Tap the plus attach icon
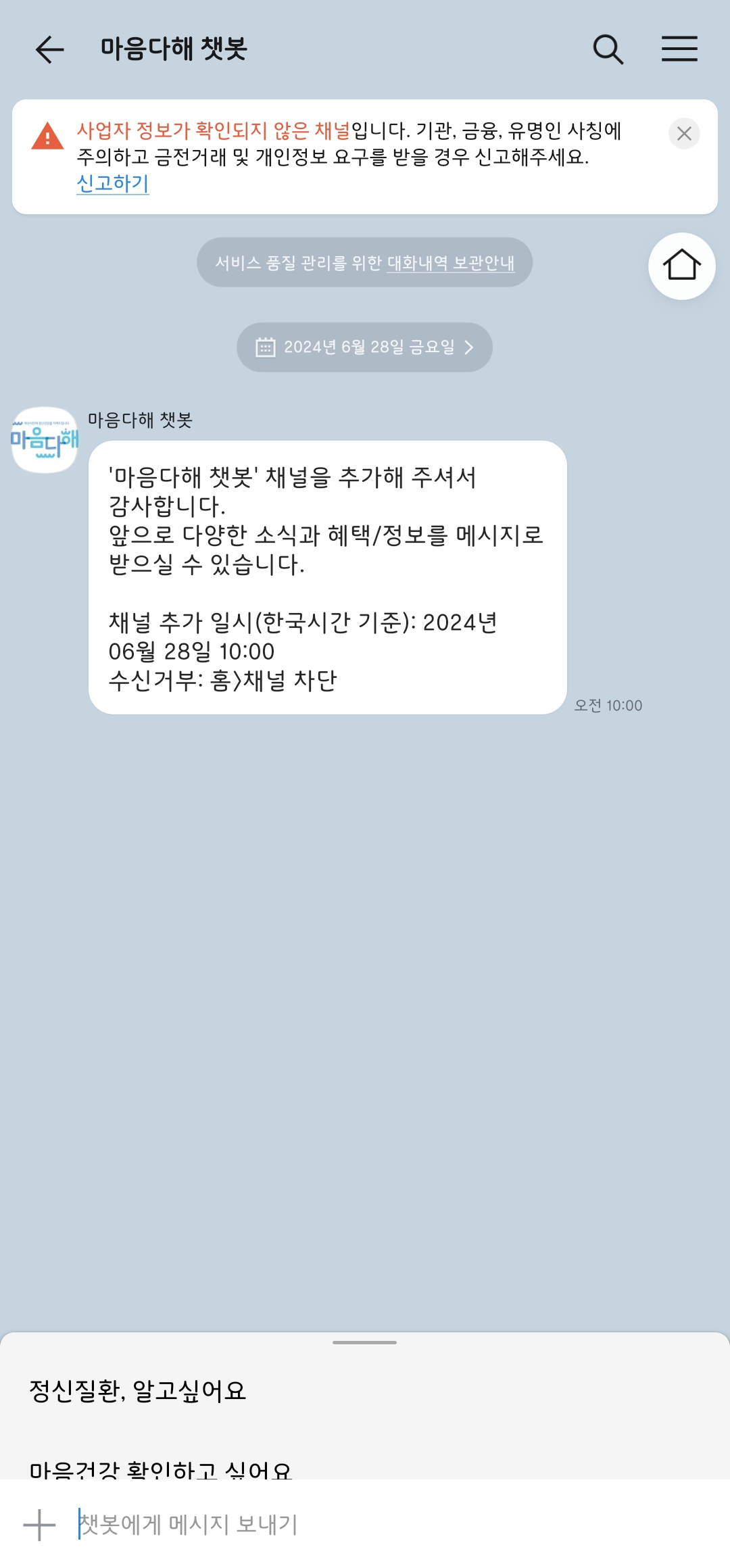 tap(39, 1525)
